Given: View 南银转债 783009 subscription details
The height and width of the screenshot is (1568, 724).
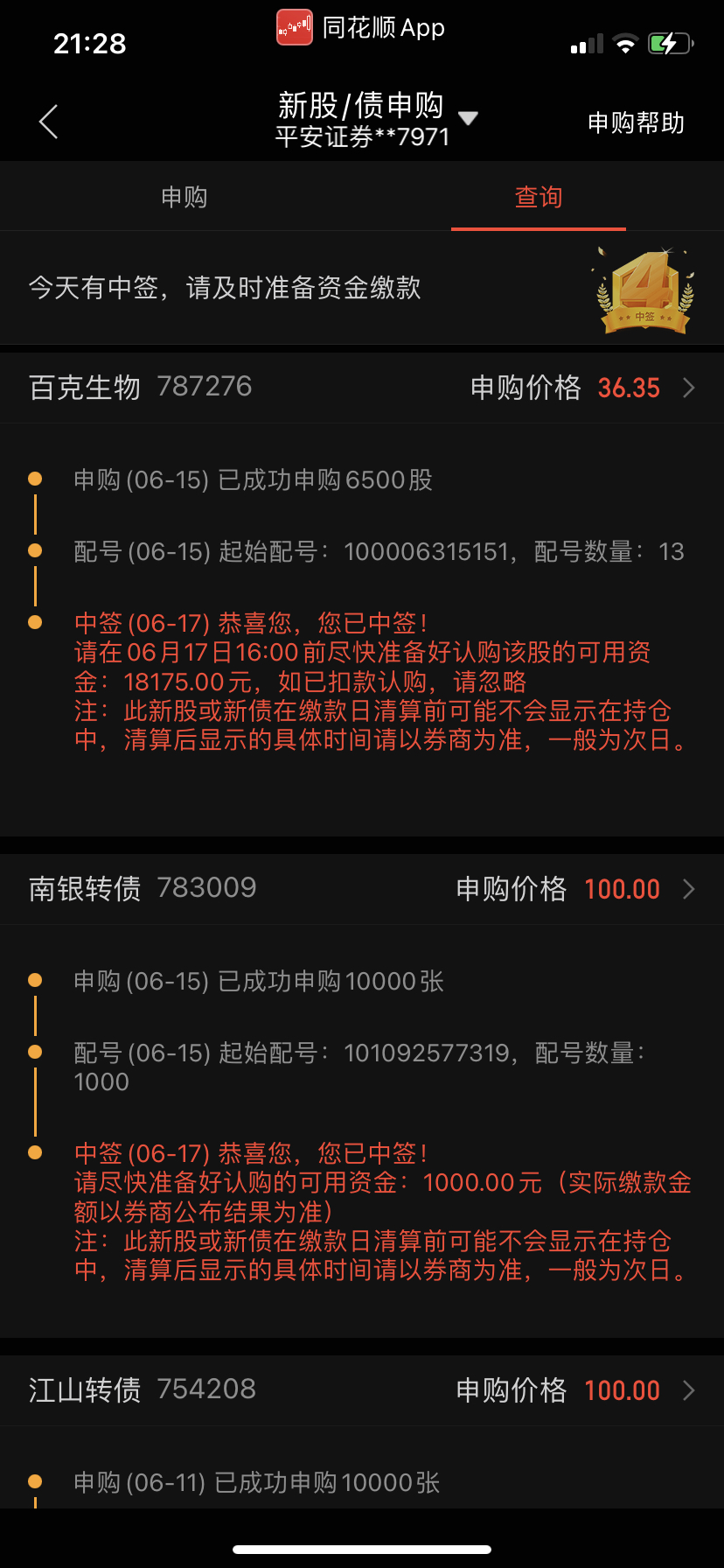Looking at the screenshot, I should [x=362, y=889].
